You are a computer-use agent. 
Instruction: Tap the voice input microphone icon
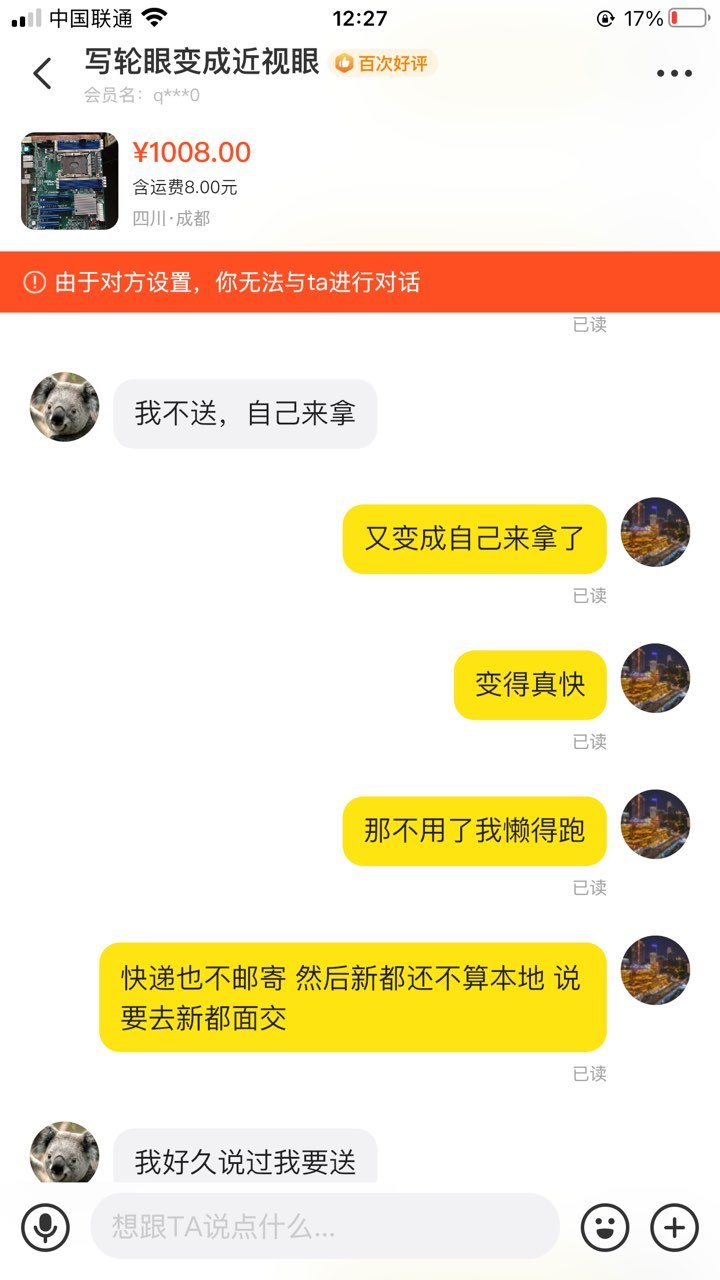46,1226
